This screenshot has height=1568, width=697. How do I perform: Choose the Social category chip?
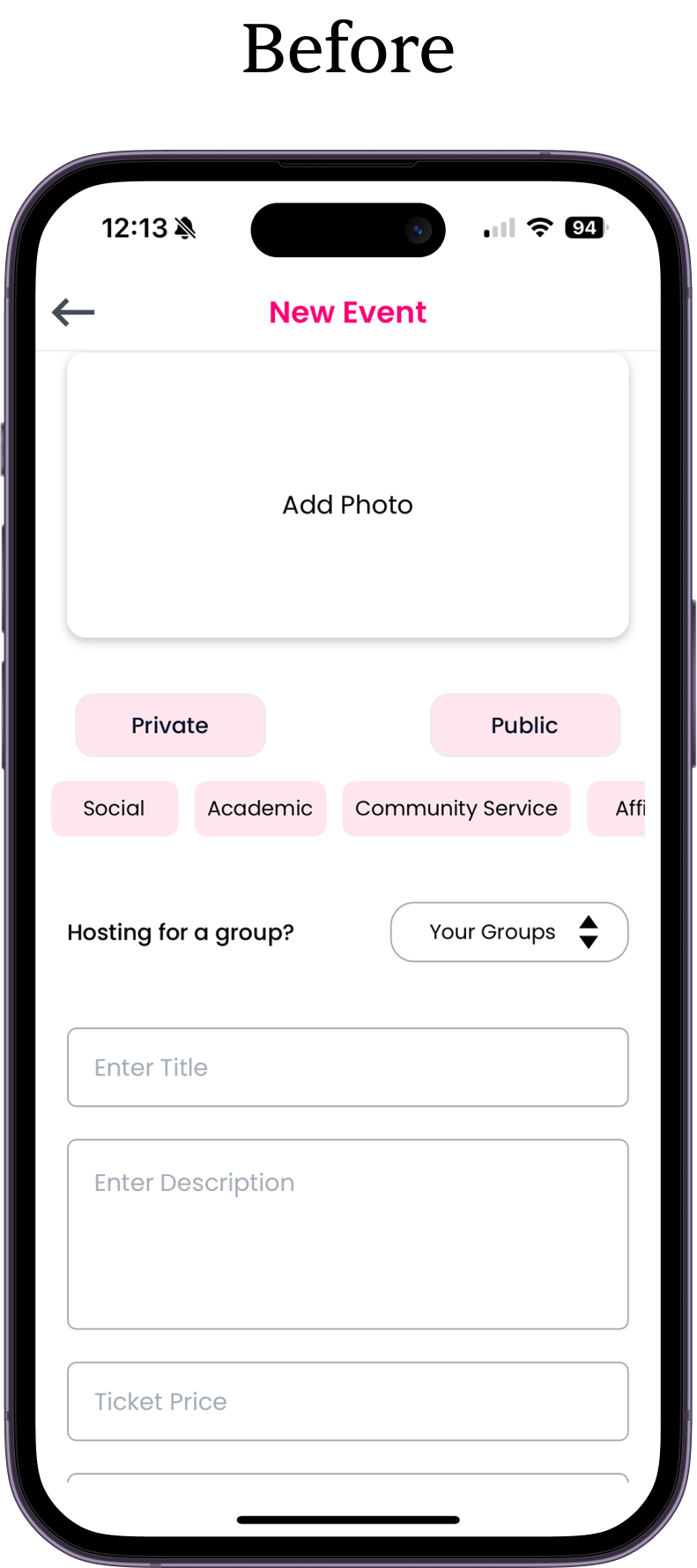[x=115, y=809]
